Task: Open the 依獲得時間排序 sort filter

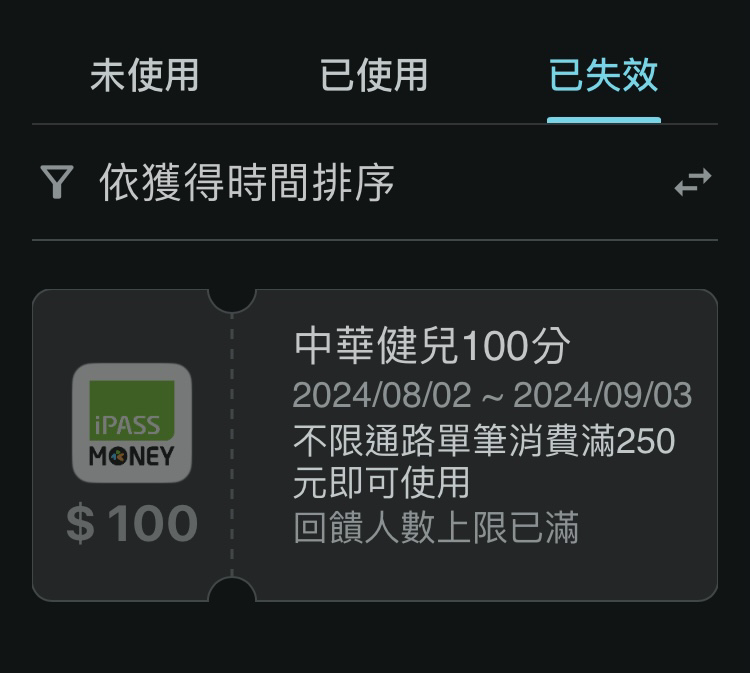Action: point(245,183)
